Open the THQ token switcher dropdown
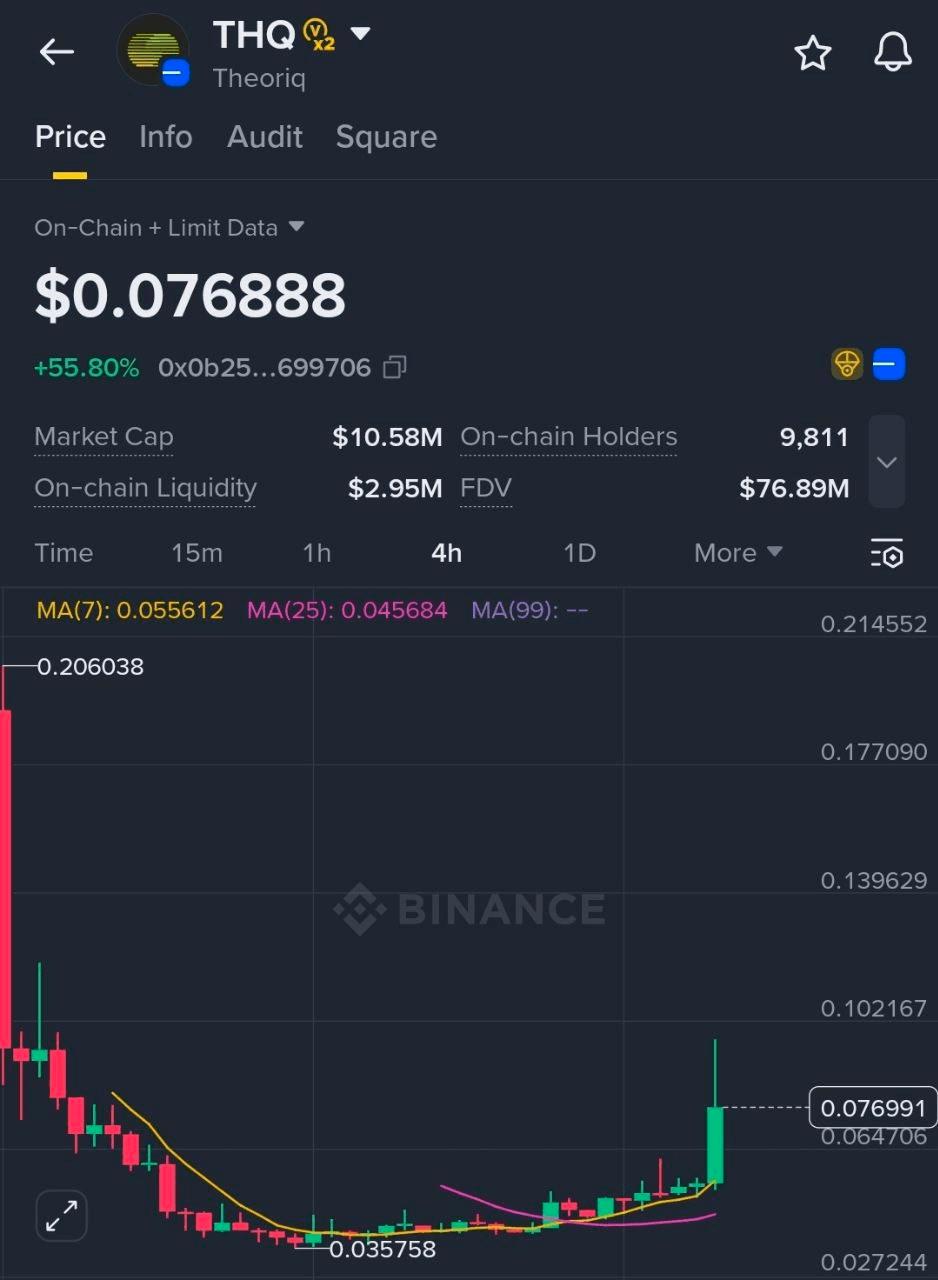Screen dimensions: 938x1280 360,34
